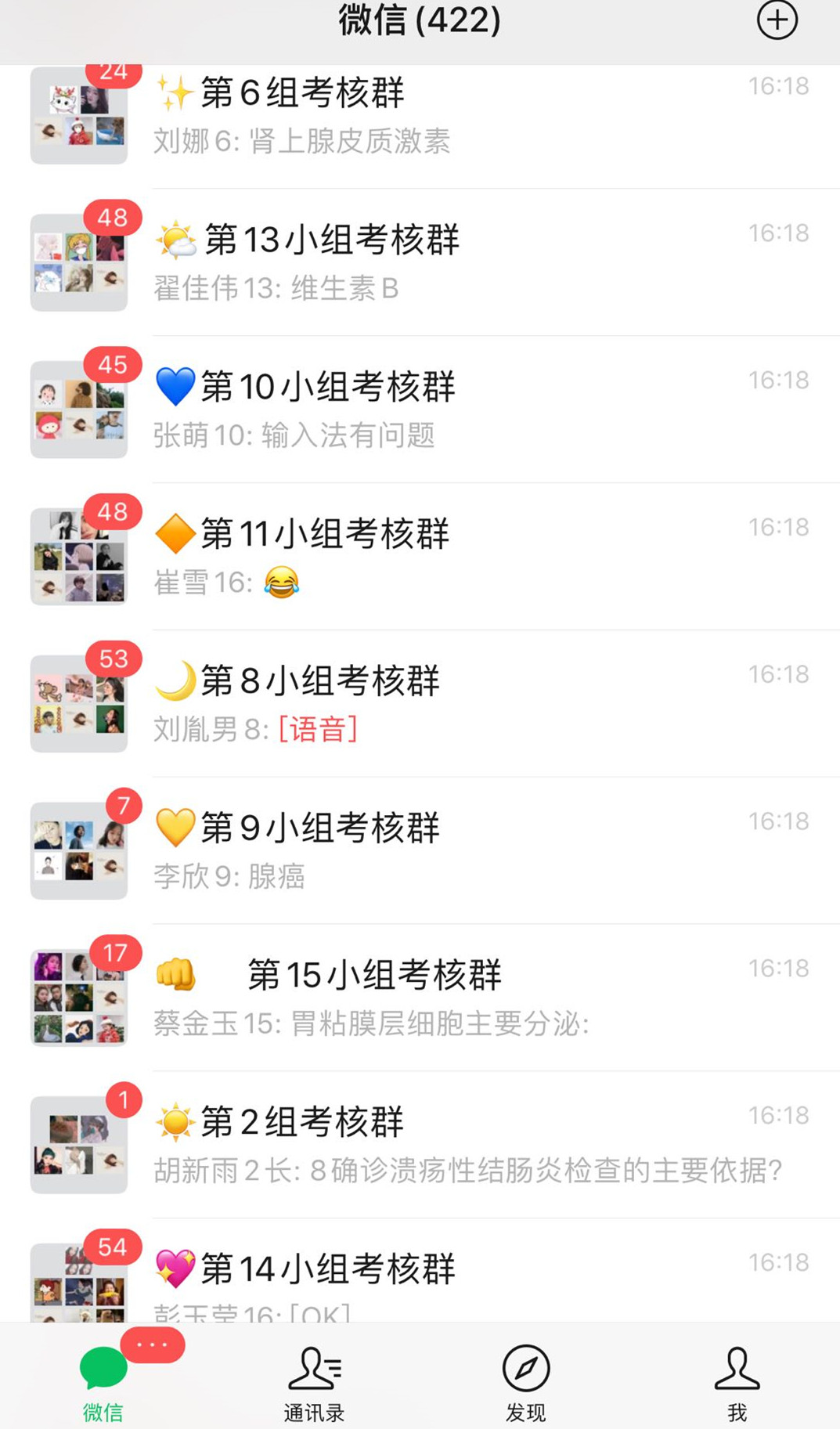Screen dimensions: 840x1429
Task: Open the 第13小组考核群 chat
Action: click(420, 262)
